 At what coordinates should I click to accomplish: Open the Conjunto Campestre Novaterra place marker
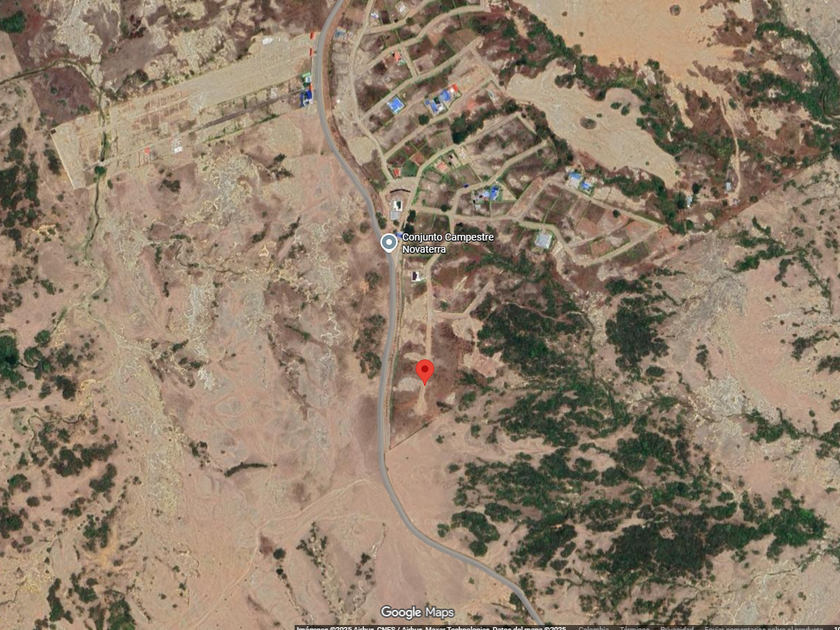point(389,241)
